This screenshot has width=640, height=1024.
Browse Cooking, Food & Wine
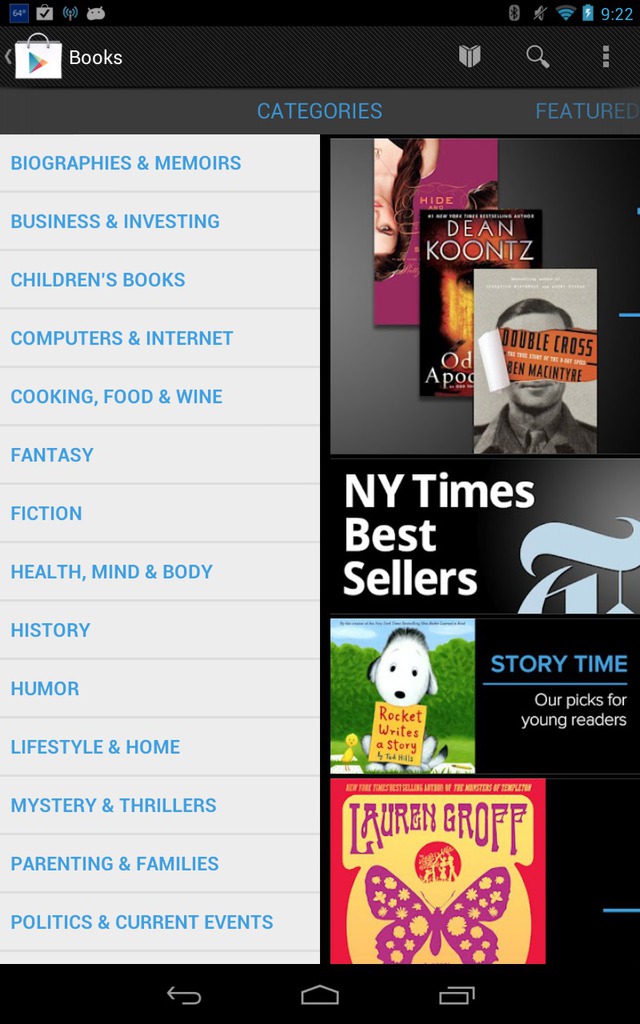pyautogui.click(x=160, y=396)
